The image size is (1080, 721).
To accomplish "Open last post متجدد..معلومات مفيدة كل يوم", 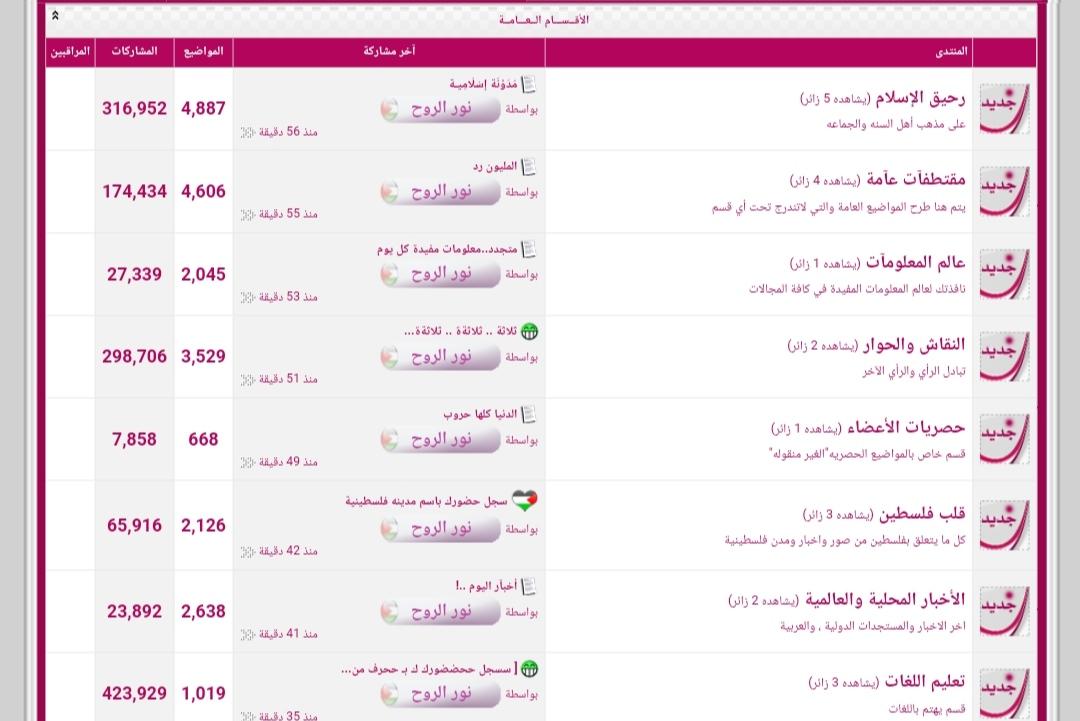I will [447, 249].
